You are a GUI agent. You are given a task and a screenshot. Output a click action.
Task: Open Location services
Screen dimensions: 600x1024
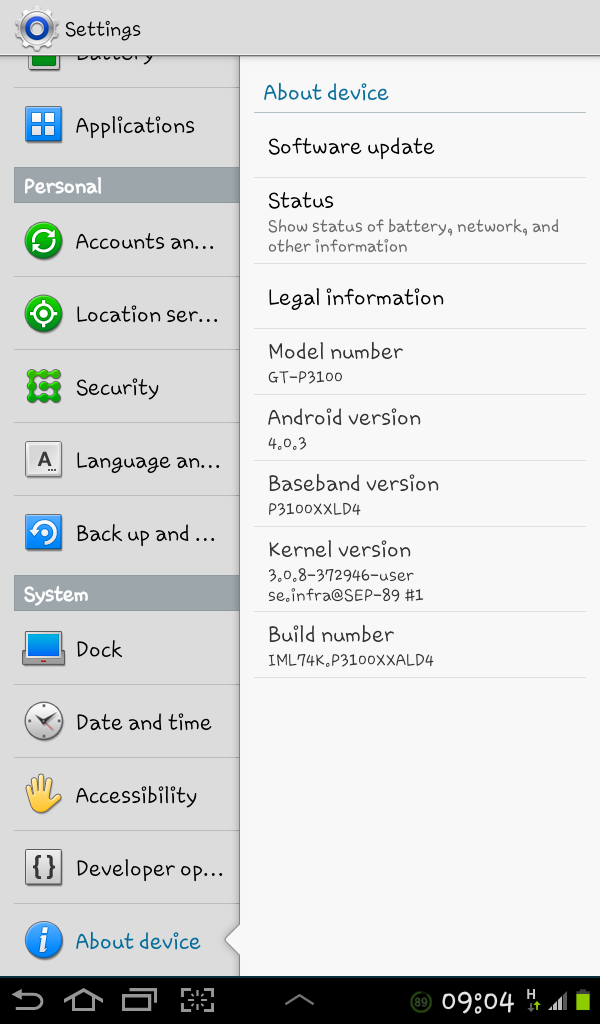click(126, 314)
